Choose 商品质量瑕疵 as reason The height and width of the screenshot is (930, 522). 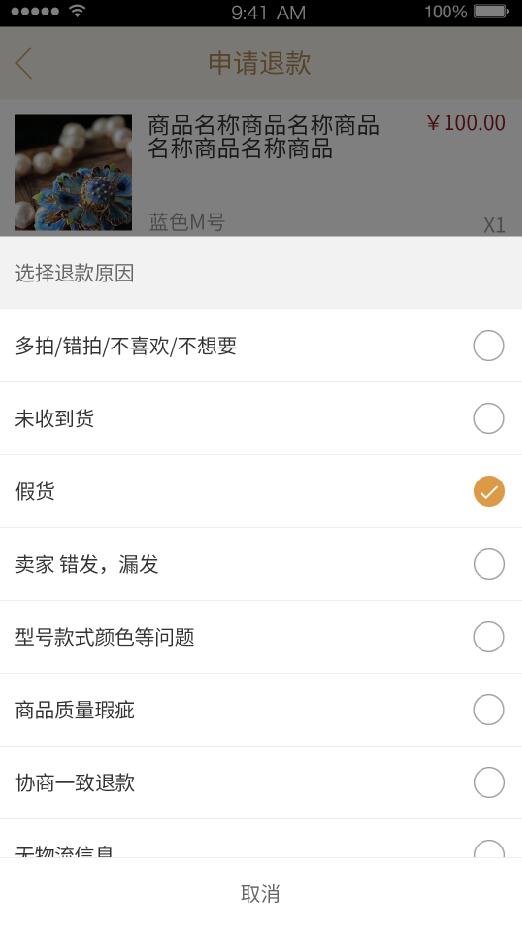tap(261, 710)
